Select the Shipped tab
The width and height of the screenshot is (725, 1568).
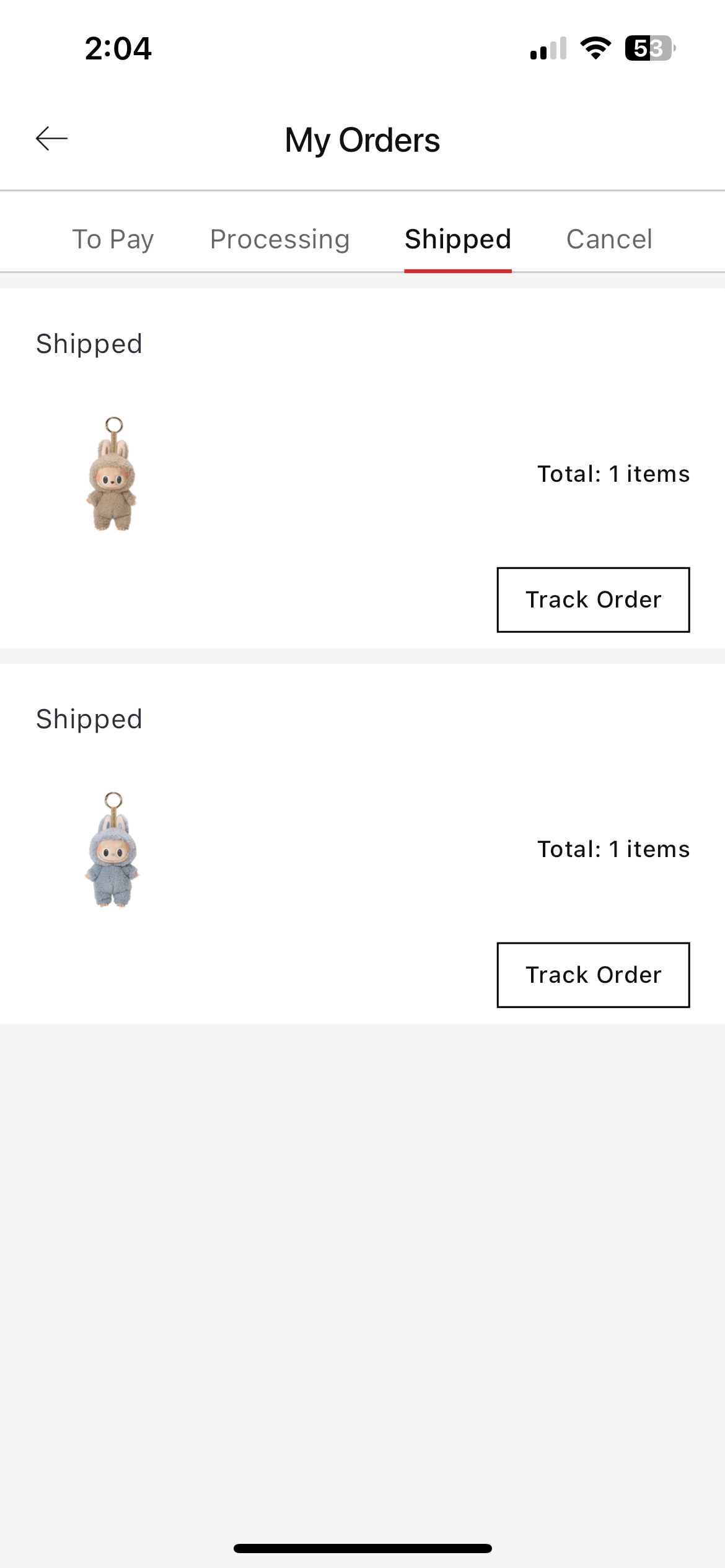click(457, 239)
